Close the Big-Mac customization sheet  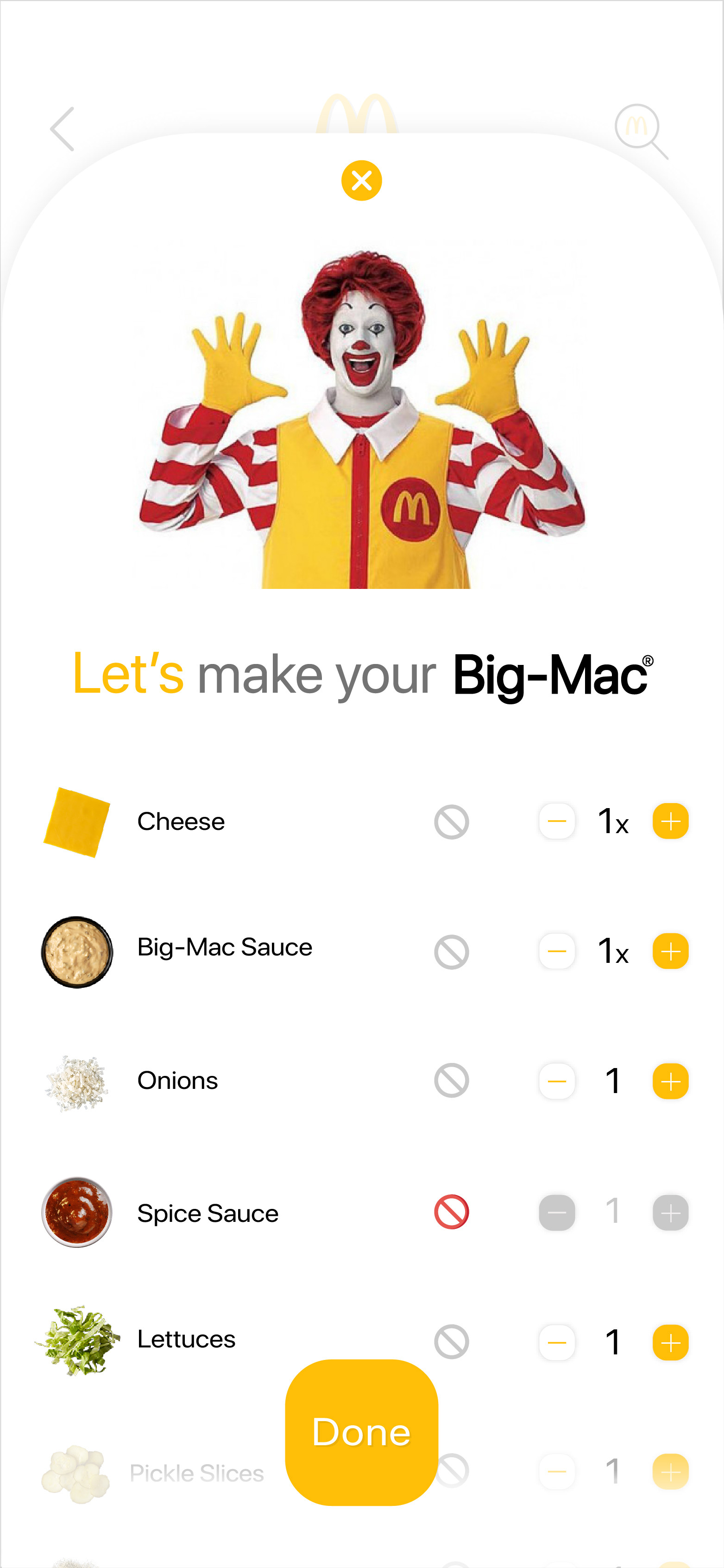[361, 181]
